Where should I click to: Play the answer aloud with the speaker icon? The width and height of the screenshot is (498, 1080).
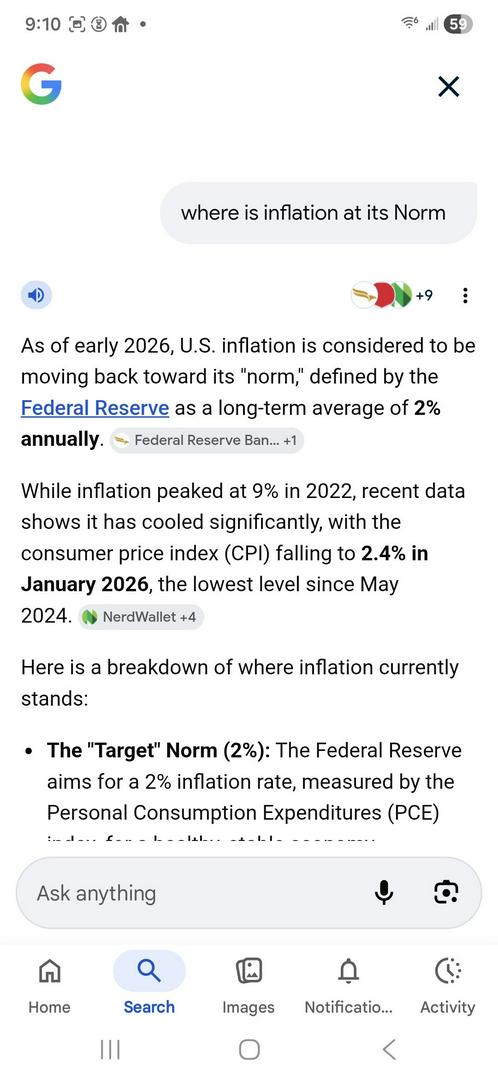36,295
